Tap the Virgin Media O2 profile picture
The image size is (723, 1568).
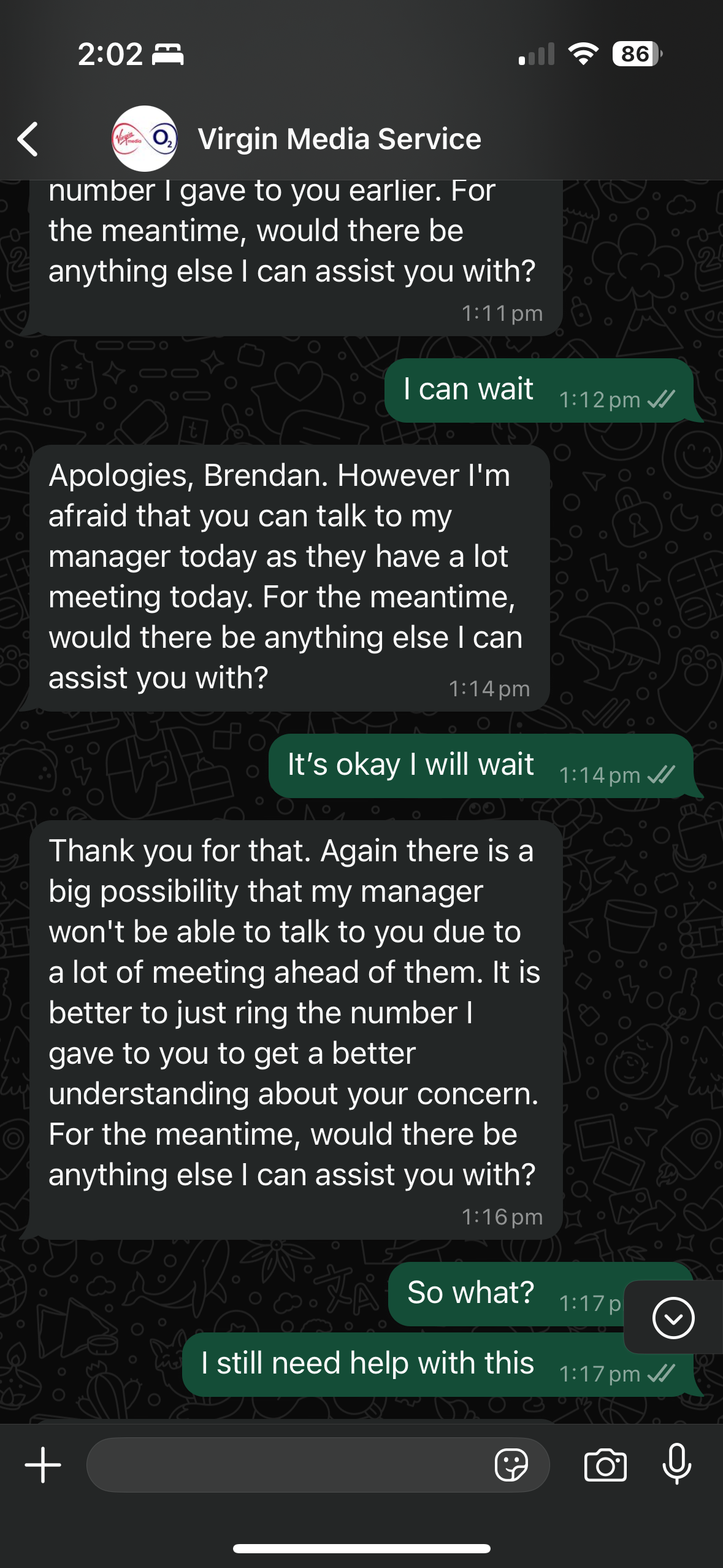click(x=145, y=139)
